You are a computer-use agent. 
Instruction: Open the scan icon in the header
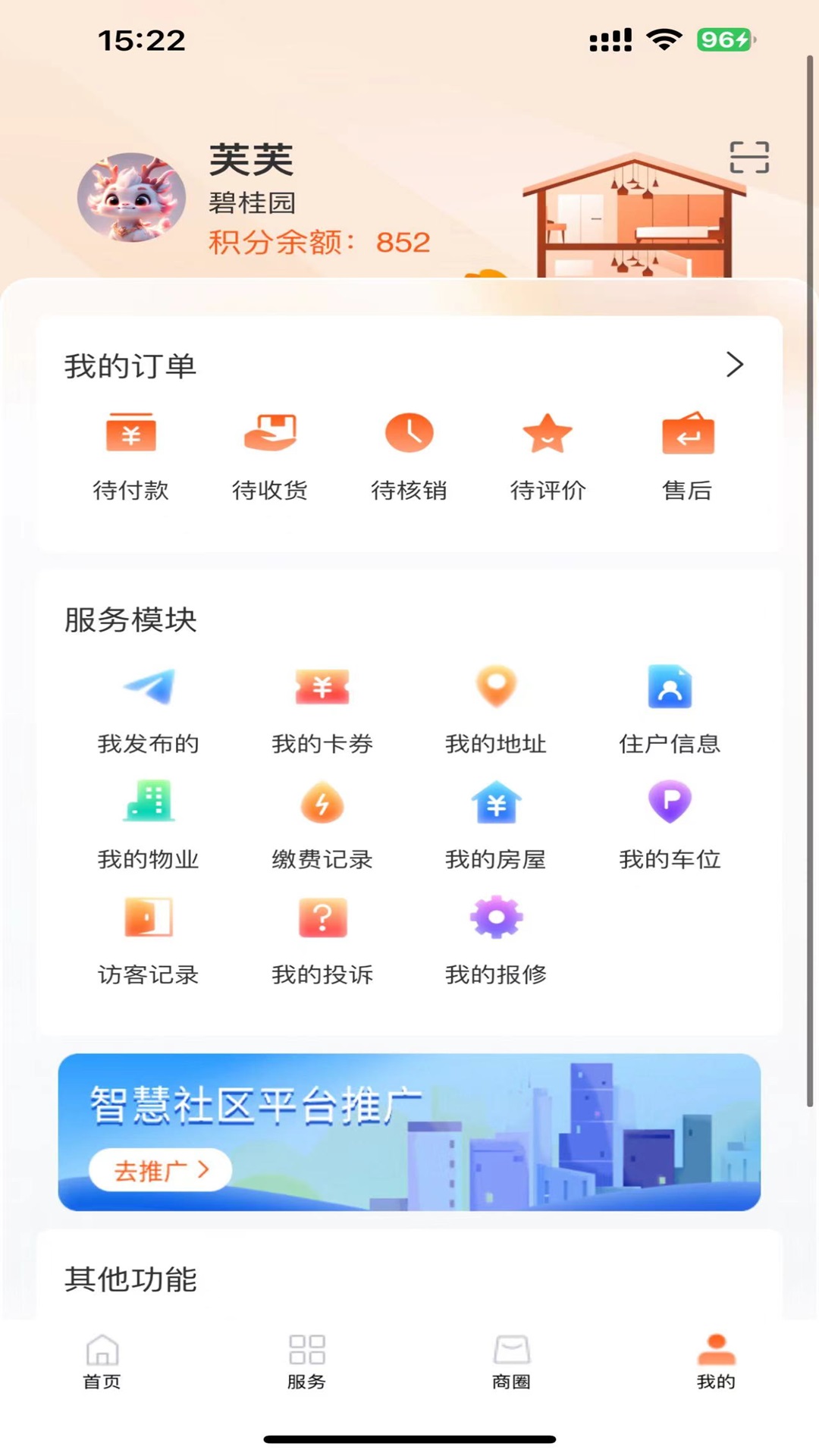point(748,157)
